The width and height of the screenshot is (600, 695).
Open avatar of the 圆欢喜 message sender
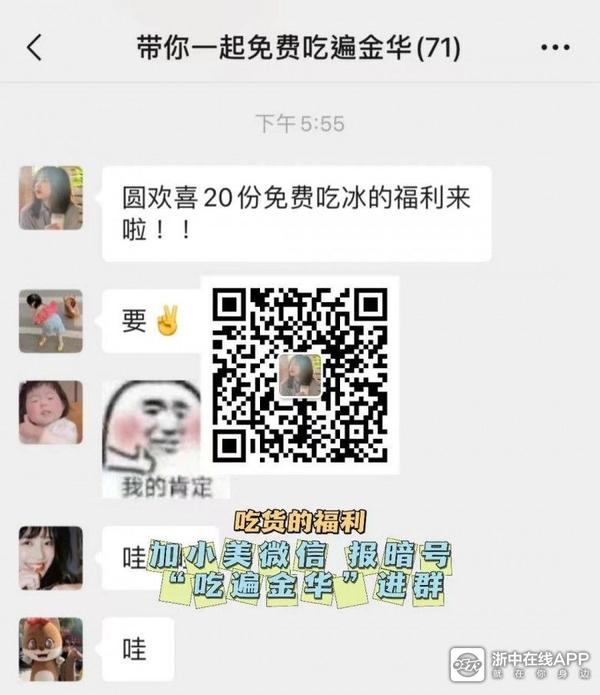(x=51, y=198)
